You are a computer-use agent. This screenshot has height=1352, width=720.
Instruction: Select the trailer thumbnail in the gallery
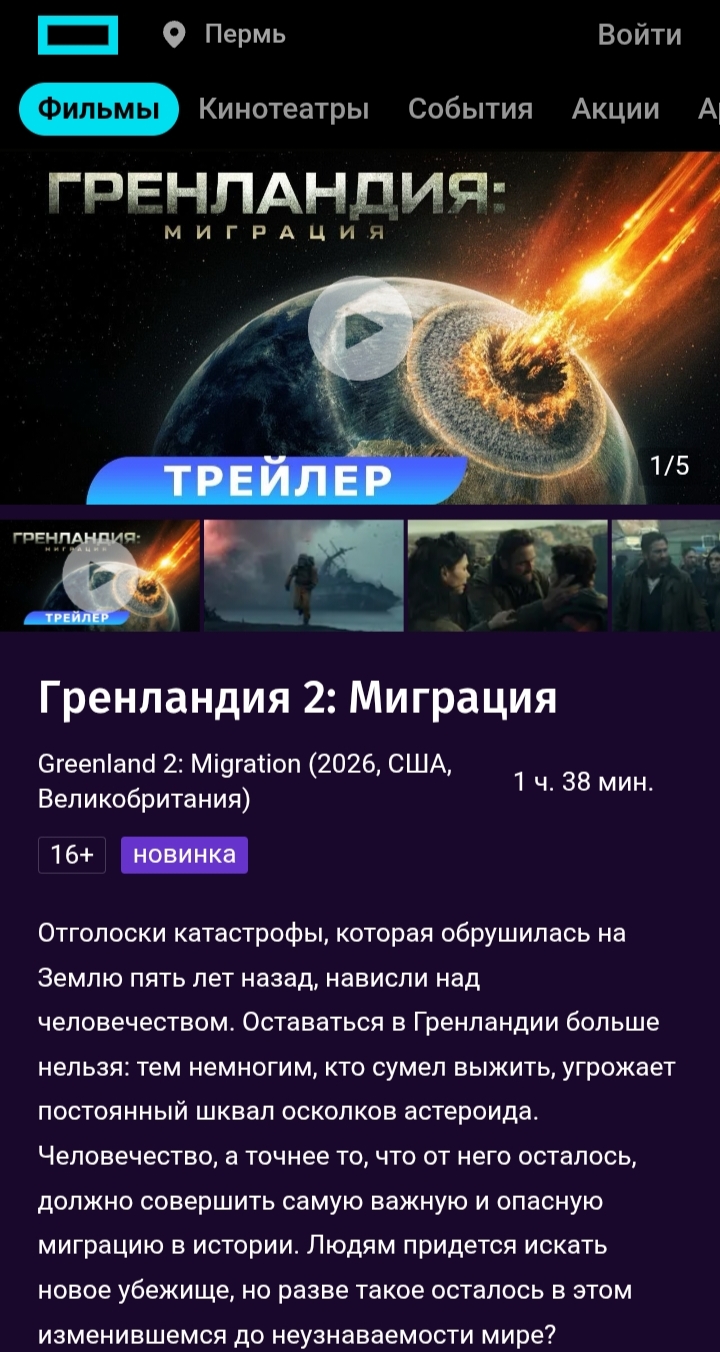pos(100,575)
